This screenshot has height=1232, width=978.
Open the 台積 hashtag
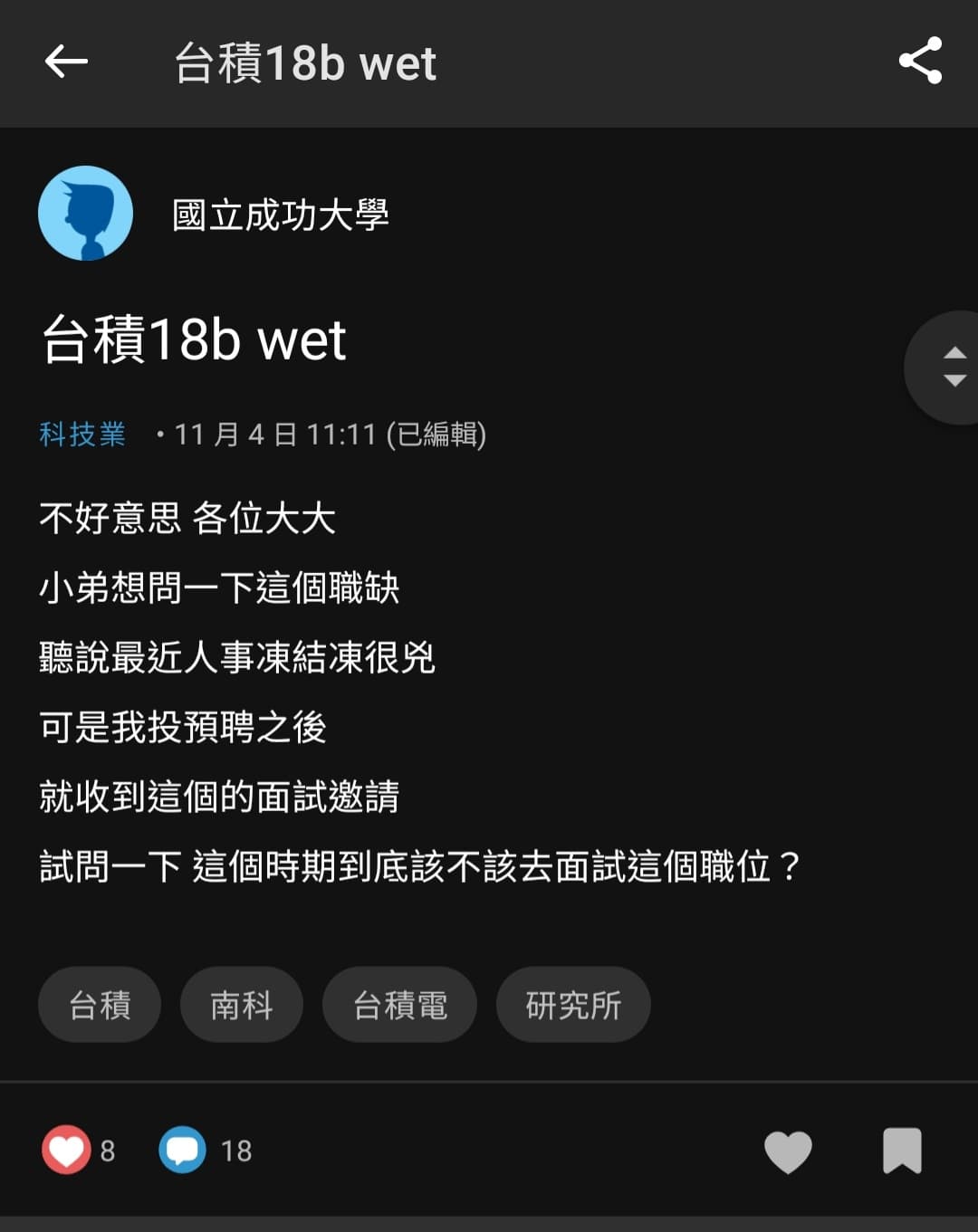click(99, 1004)
